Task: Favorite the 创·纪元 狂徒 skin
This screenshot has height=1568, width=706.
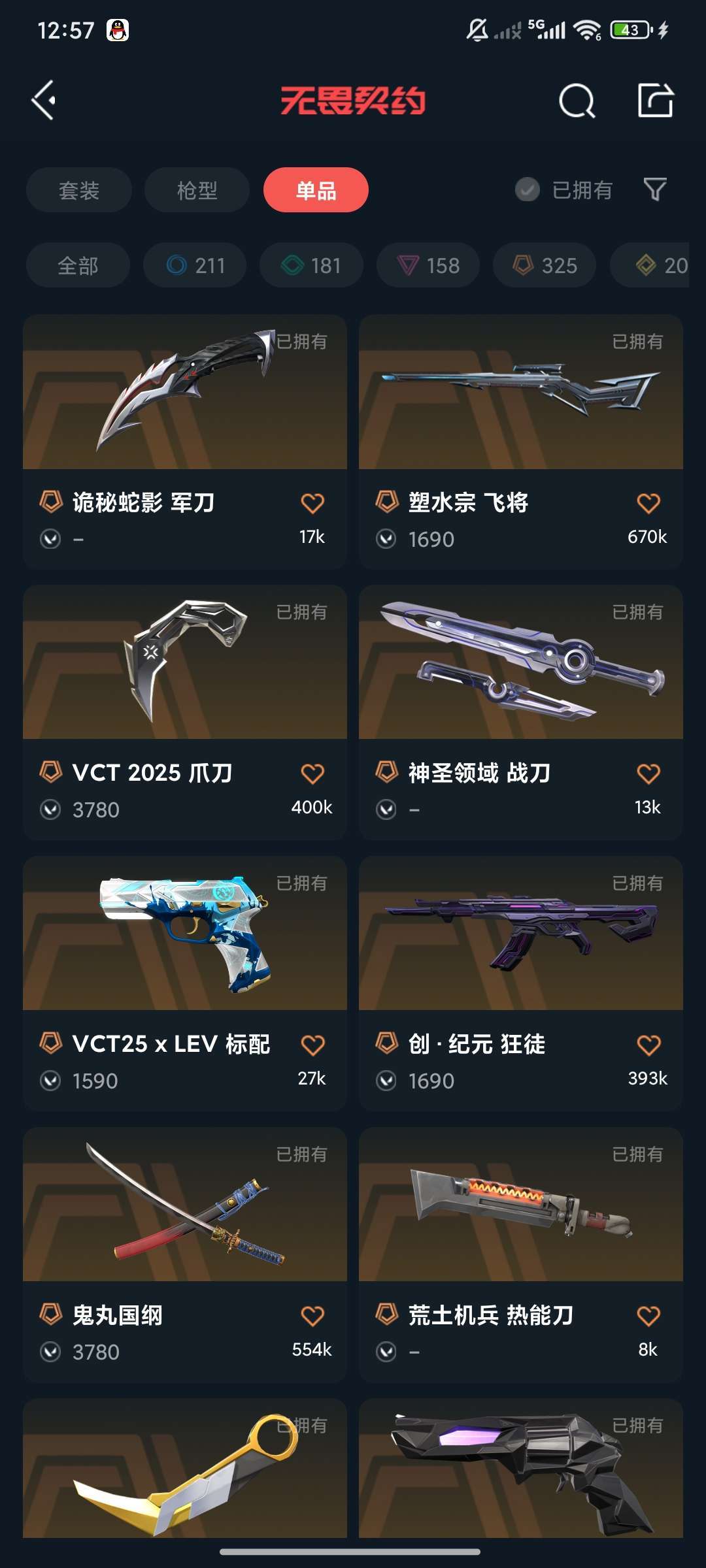Action: click(x=648, y=1045)
